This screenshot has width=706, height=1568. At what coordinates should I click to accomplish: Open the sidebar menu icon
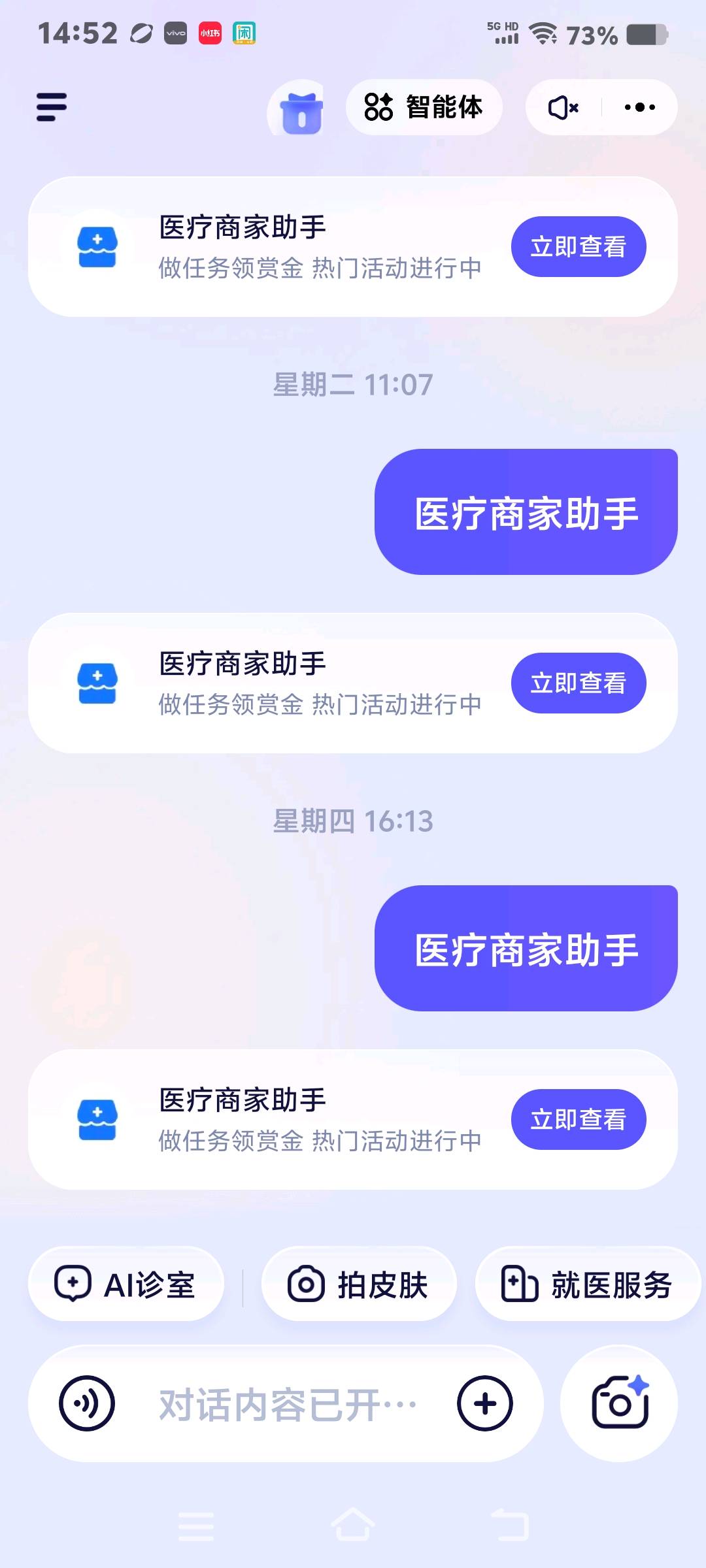pos(52,107)
